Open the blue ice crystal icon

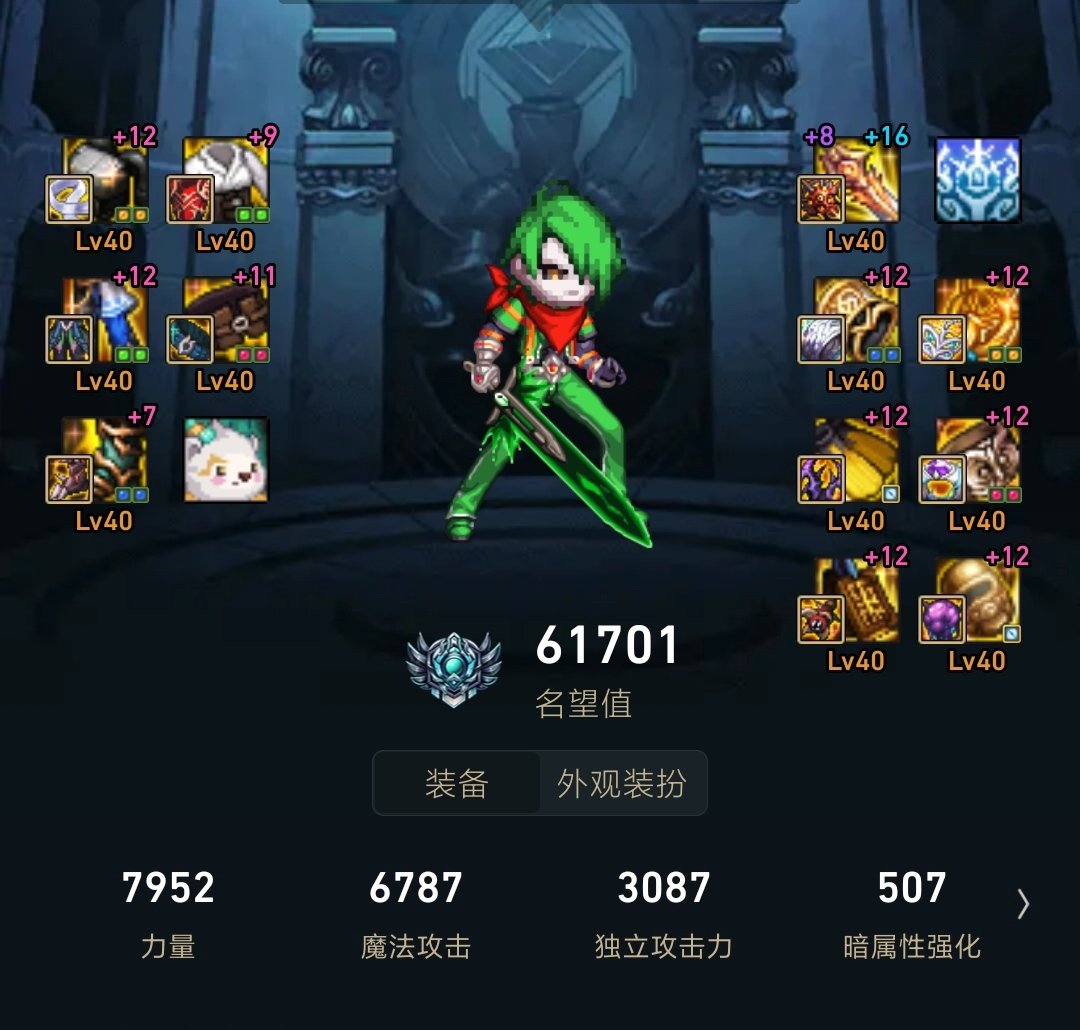(977, 180)
